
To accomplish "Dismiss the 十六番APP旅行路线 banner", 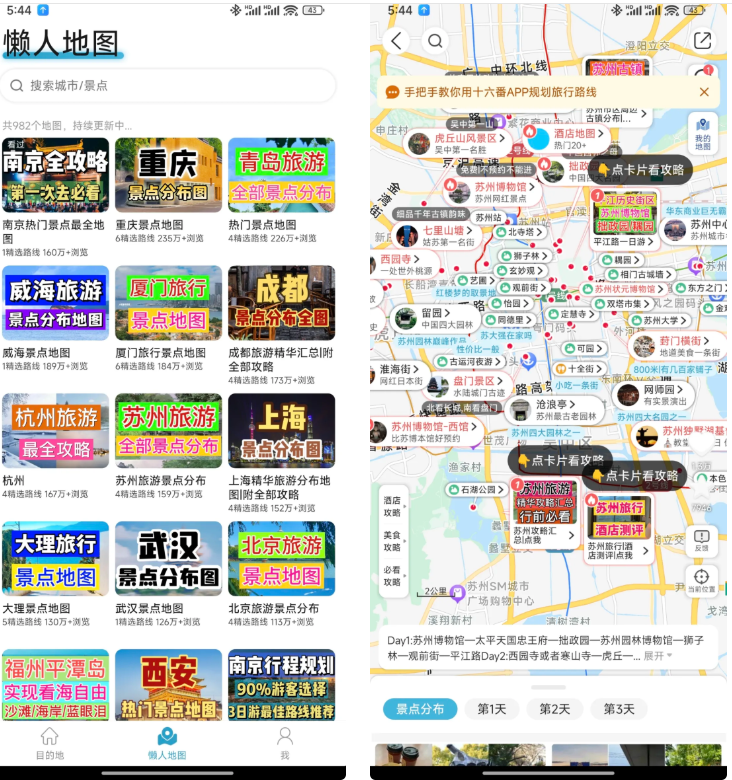I will pyautogui.click(x=704, y=92).
